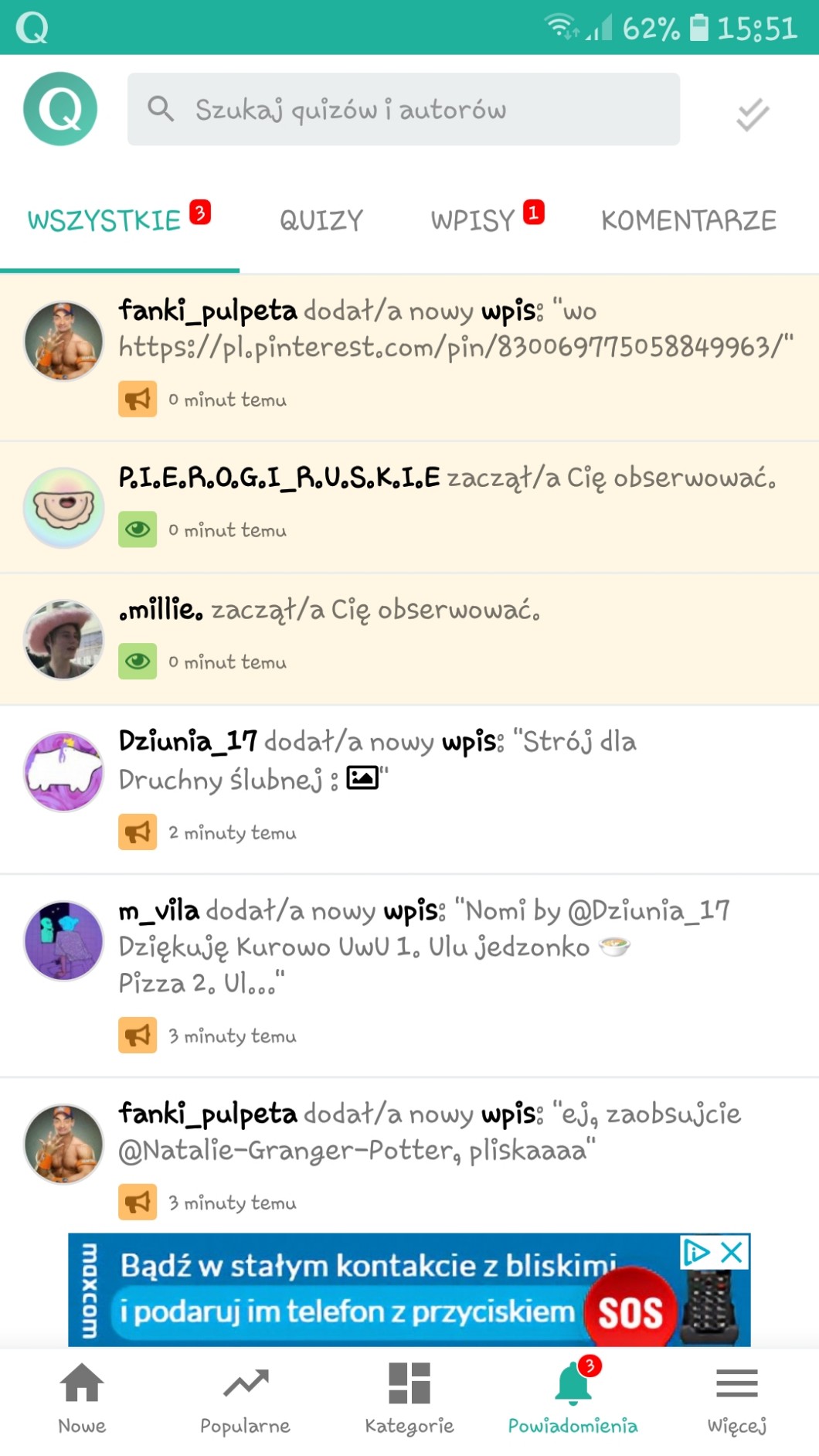The height and width of the screenshot is (1456, 819).
Task: Go to the Popularne section
Action: point(245,1397)
